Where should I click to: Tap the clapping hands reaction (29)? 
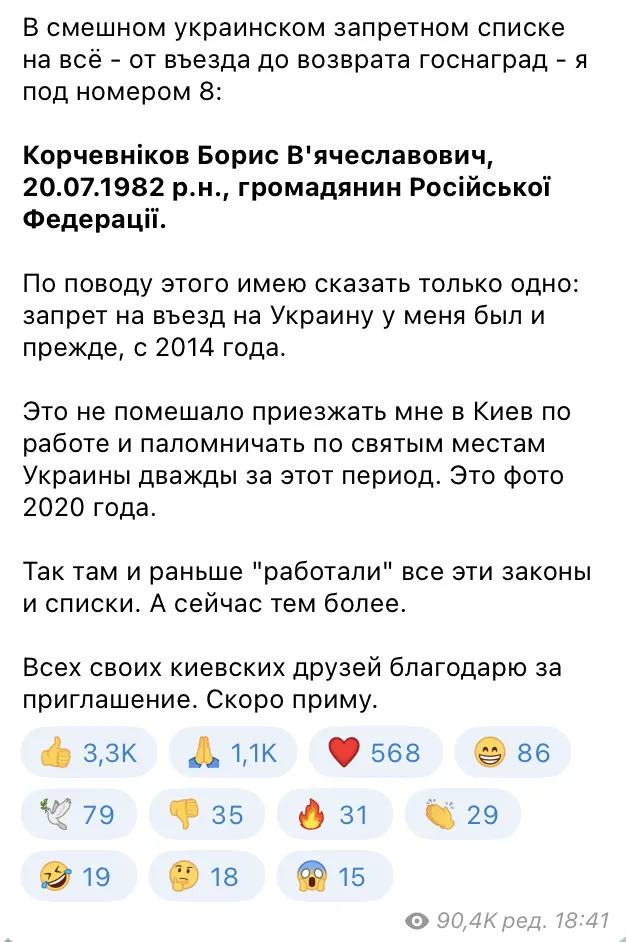coord(460,814)
